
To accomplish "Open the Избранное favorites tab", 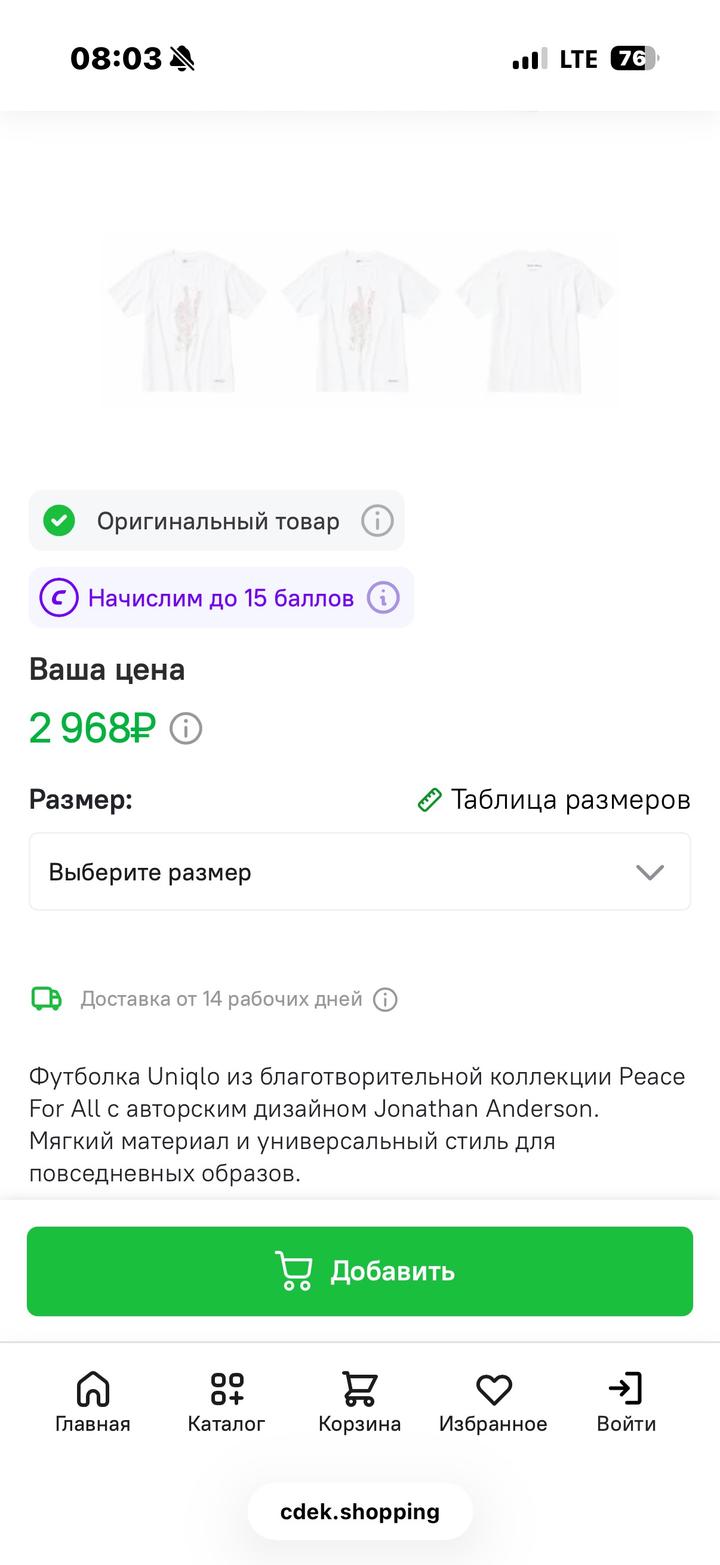I will 493,1402.
